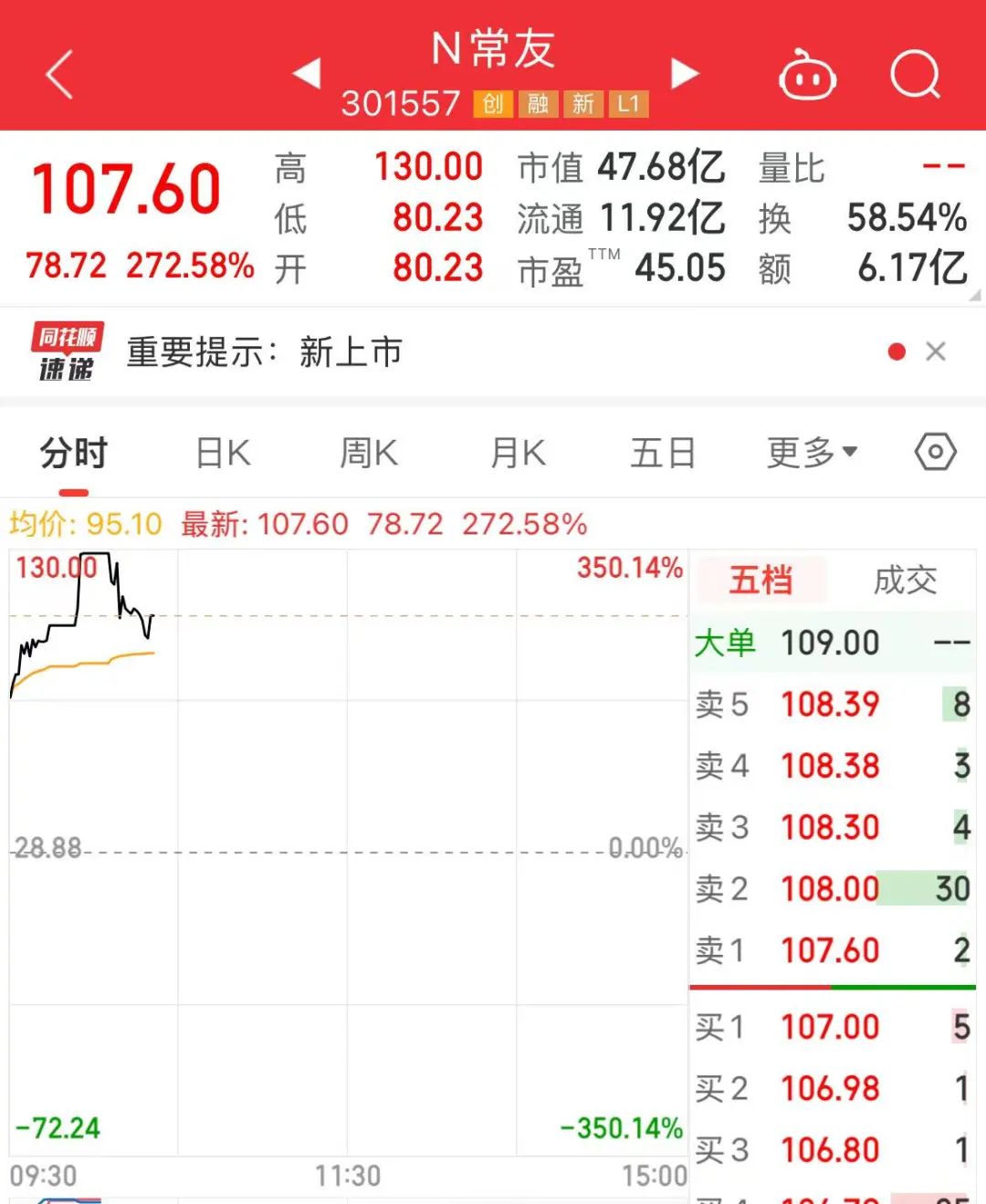This screenshot has width=986, height=1204.
Task: Dismiss the 重要提示 notice
Action: click(936, 351)
